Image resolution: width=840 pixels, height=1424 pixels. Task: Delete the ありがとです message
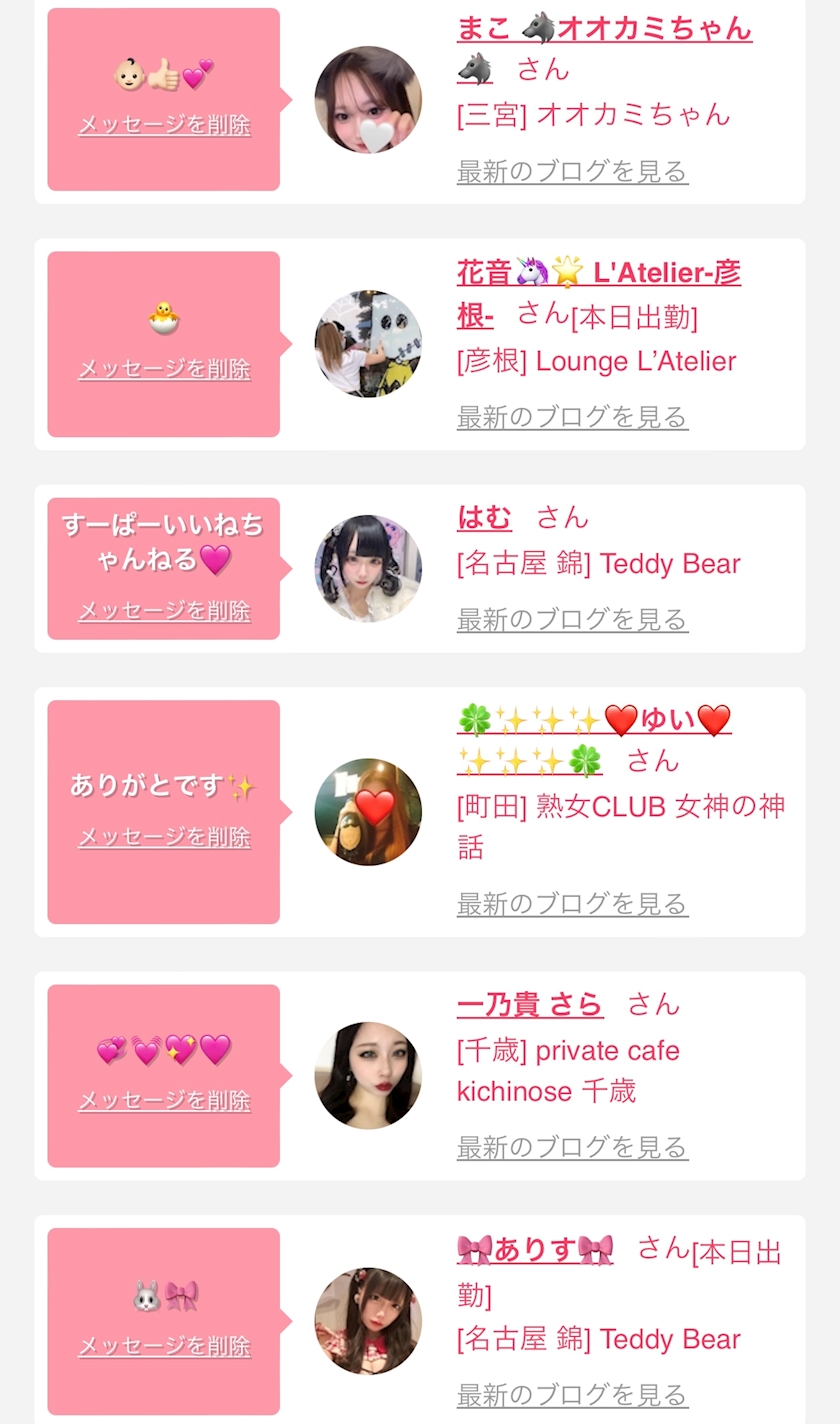click(x=164, y=837)
